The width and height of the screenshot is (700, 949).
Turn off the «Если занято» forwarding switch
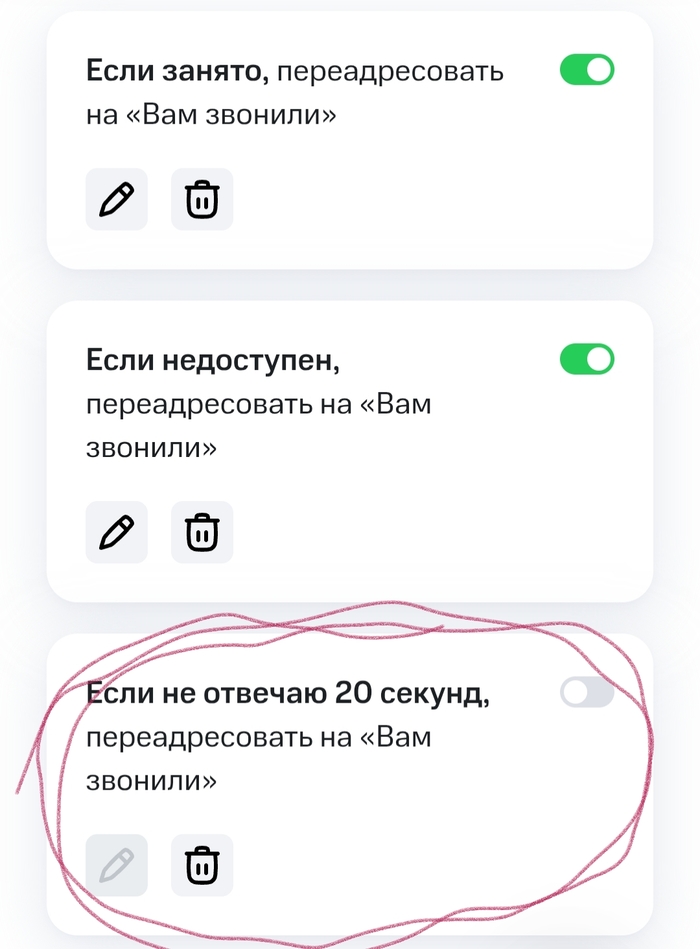pos(587,71)
